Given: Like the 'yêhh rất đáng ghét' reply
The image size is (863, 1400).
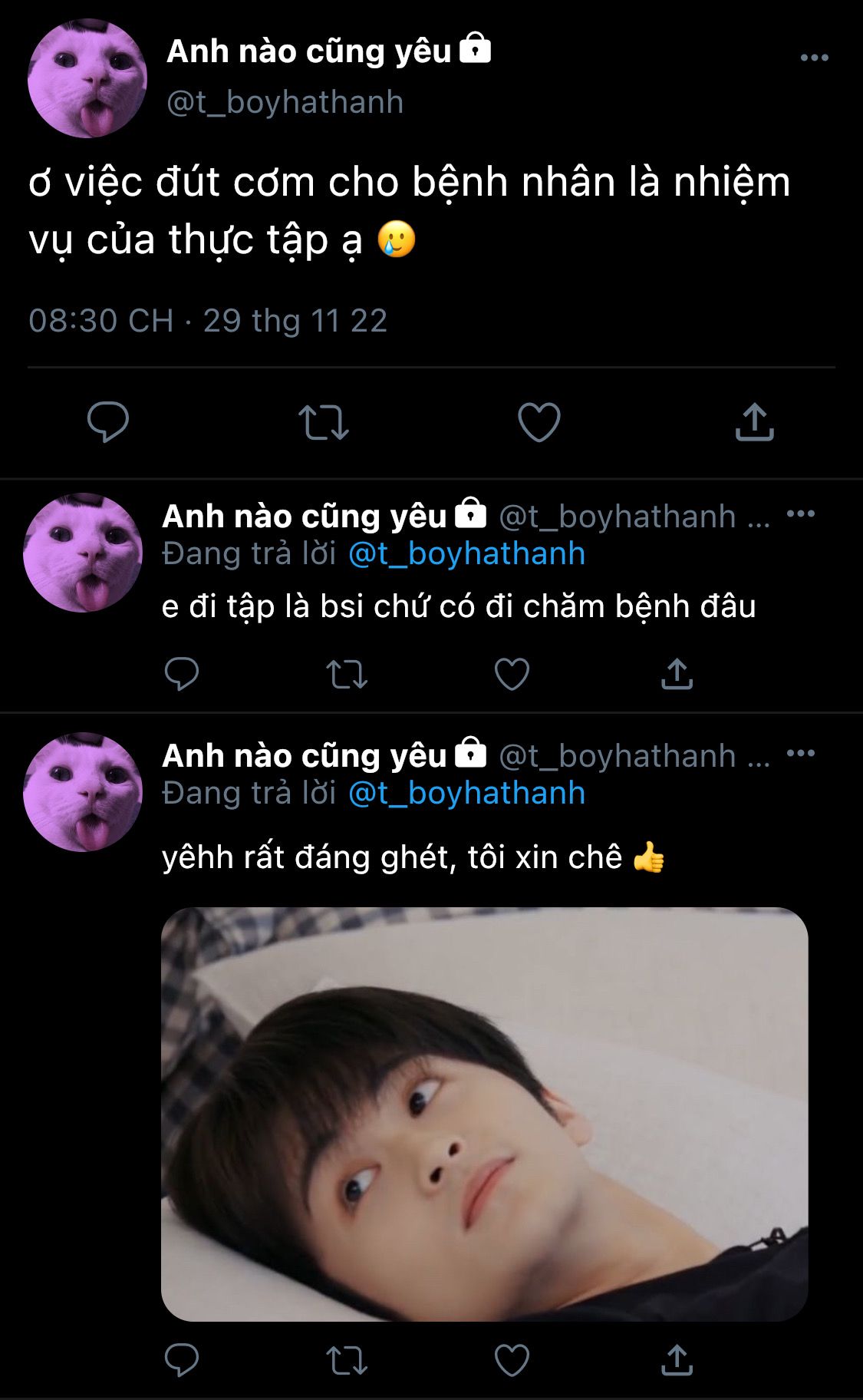Looking at the screenshot, I should (x=512, y=1360).
